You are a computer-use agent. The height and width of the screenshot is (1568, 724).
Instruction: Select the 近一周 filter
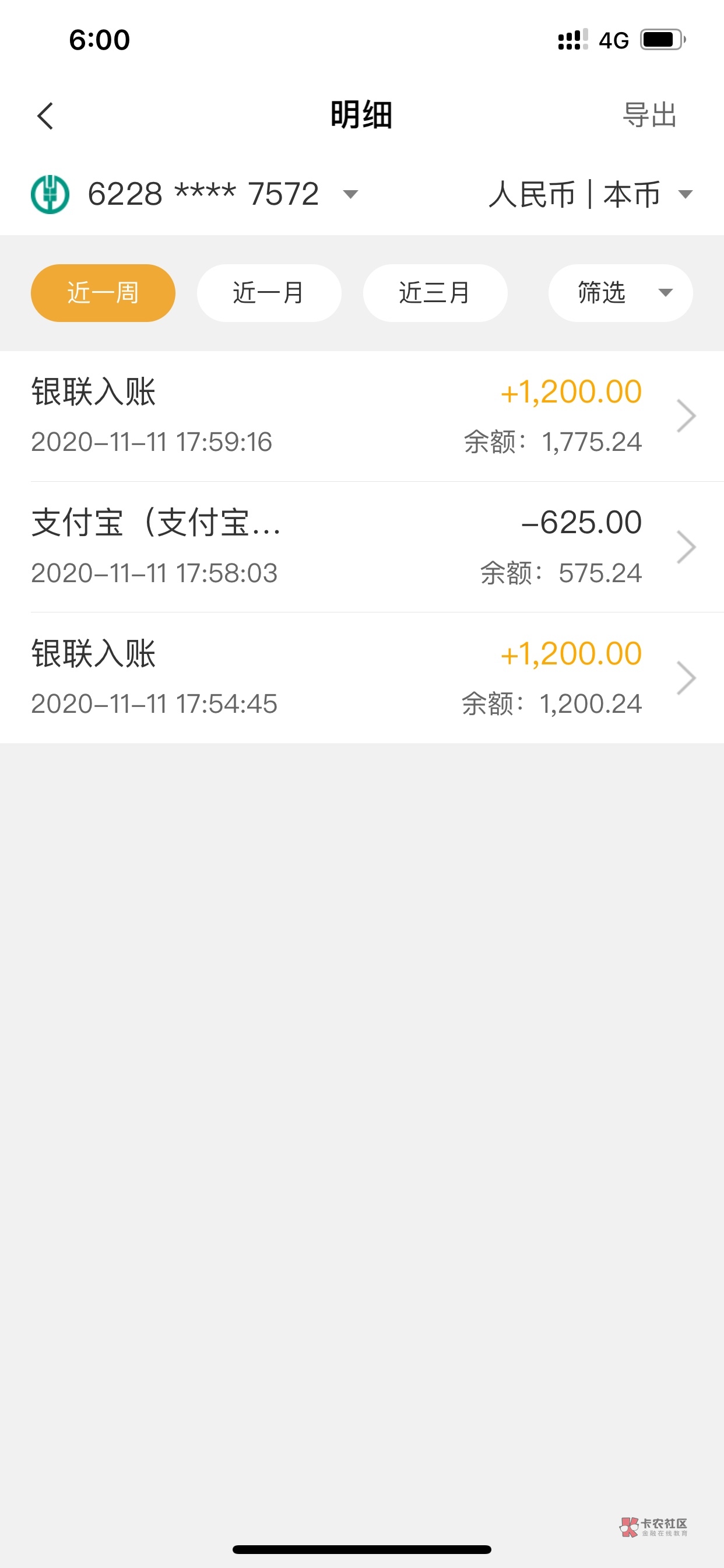point(103,293)
